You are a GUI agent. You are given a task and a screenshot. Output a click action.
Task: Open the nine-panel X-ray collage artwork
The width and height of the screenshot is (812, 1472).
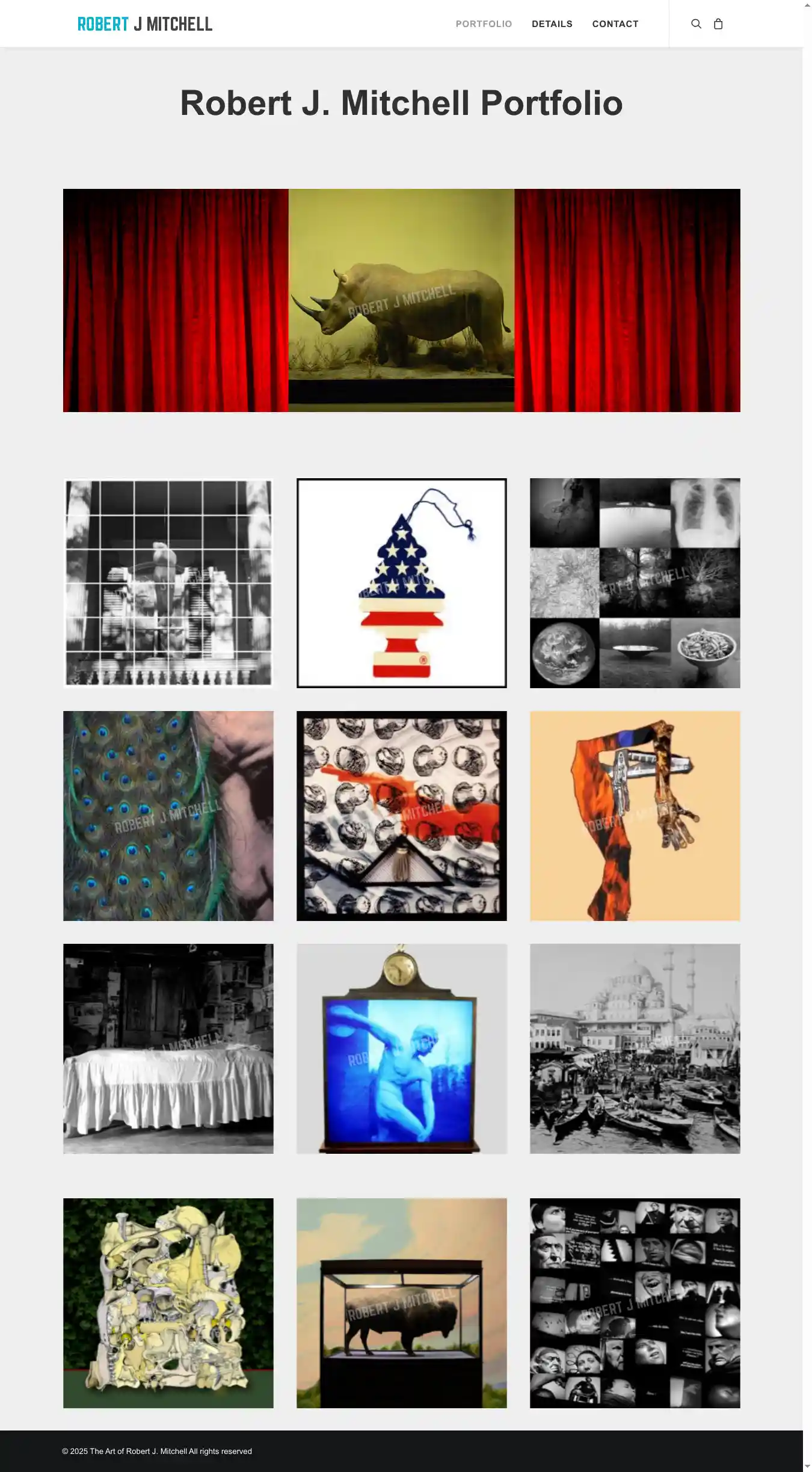tap(635, 583)
